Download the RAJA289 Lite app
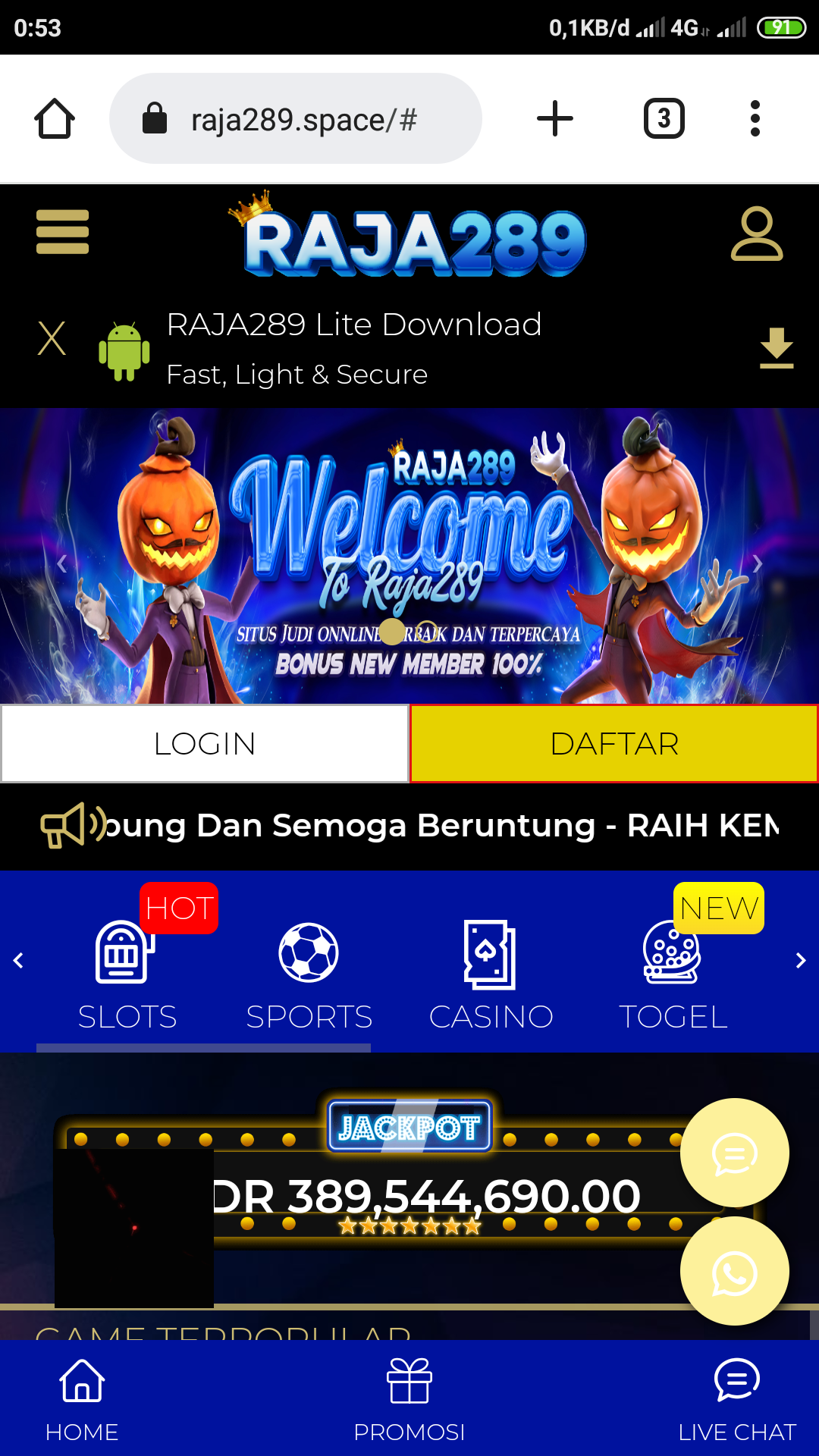This screenshot has height=1456, width=819. pos(777,349)
